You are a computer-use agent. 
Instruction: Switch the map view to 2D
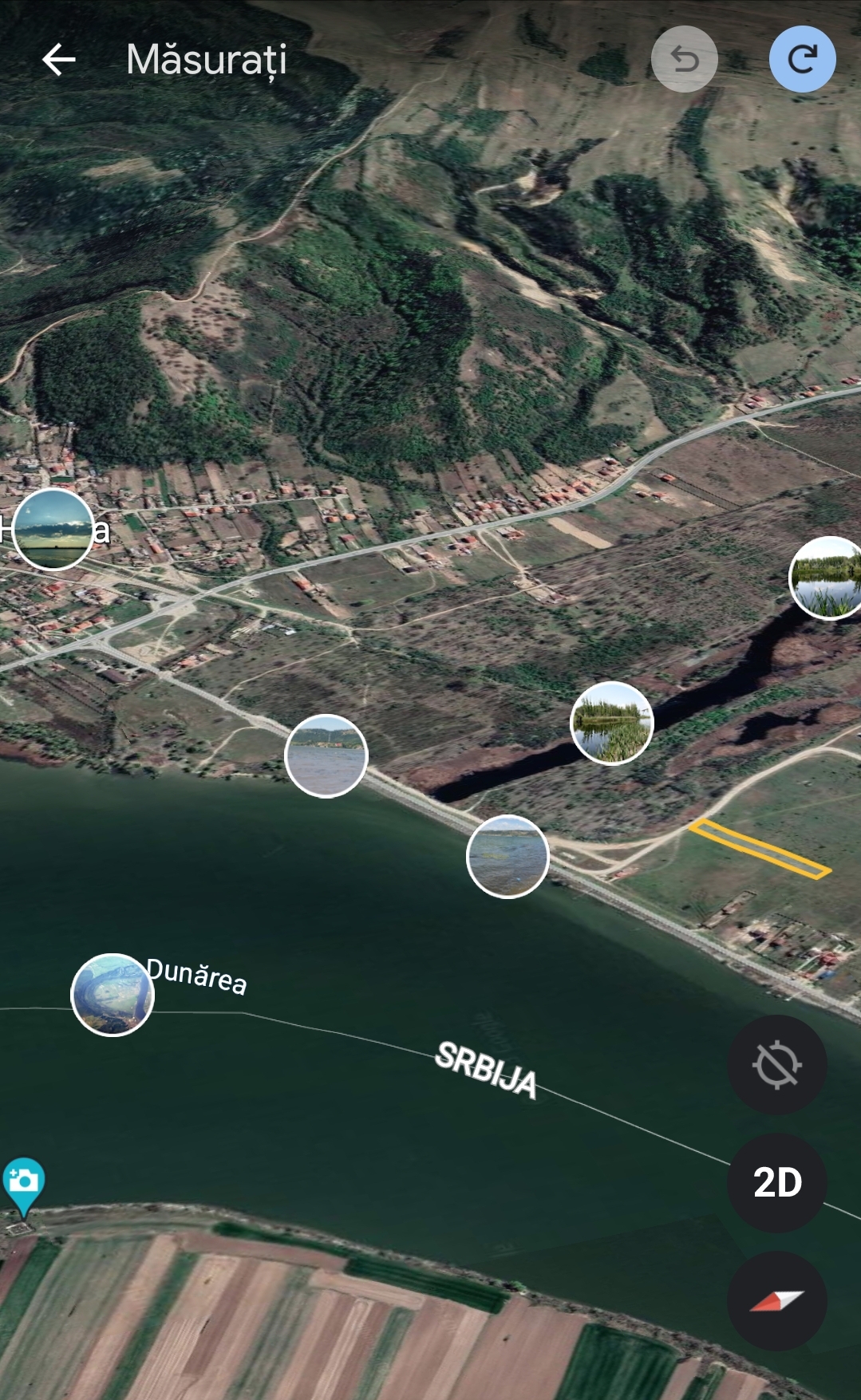pyautogui.click(x=777, y=1182)
